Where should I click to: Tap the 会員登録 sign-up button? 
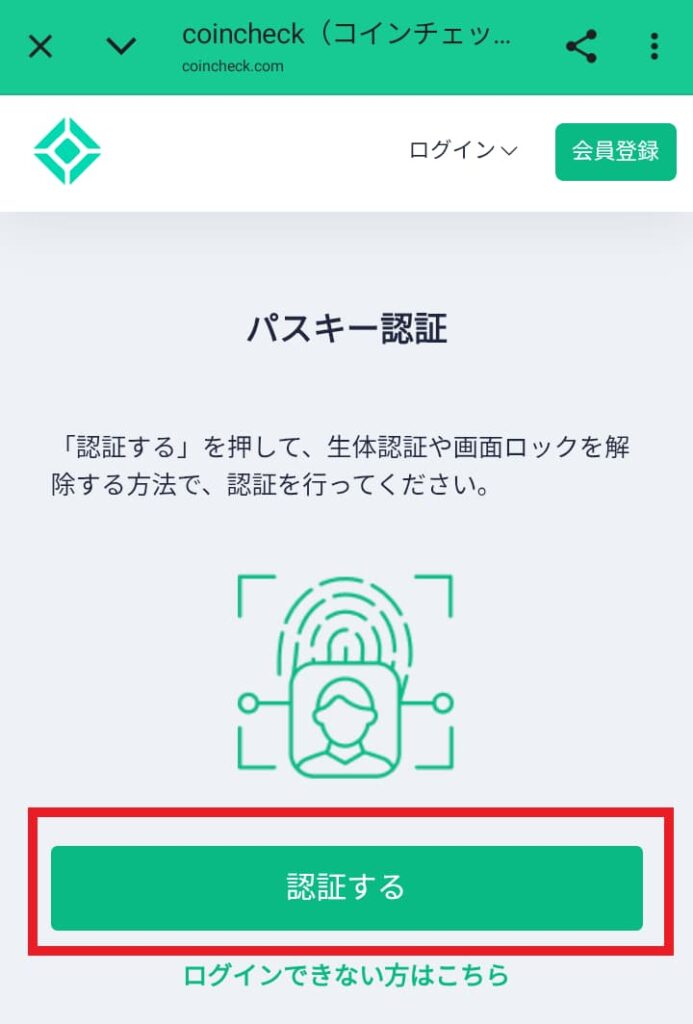pyautogui.click(x=615, y=151)
